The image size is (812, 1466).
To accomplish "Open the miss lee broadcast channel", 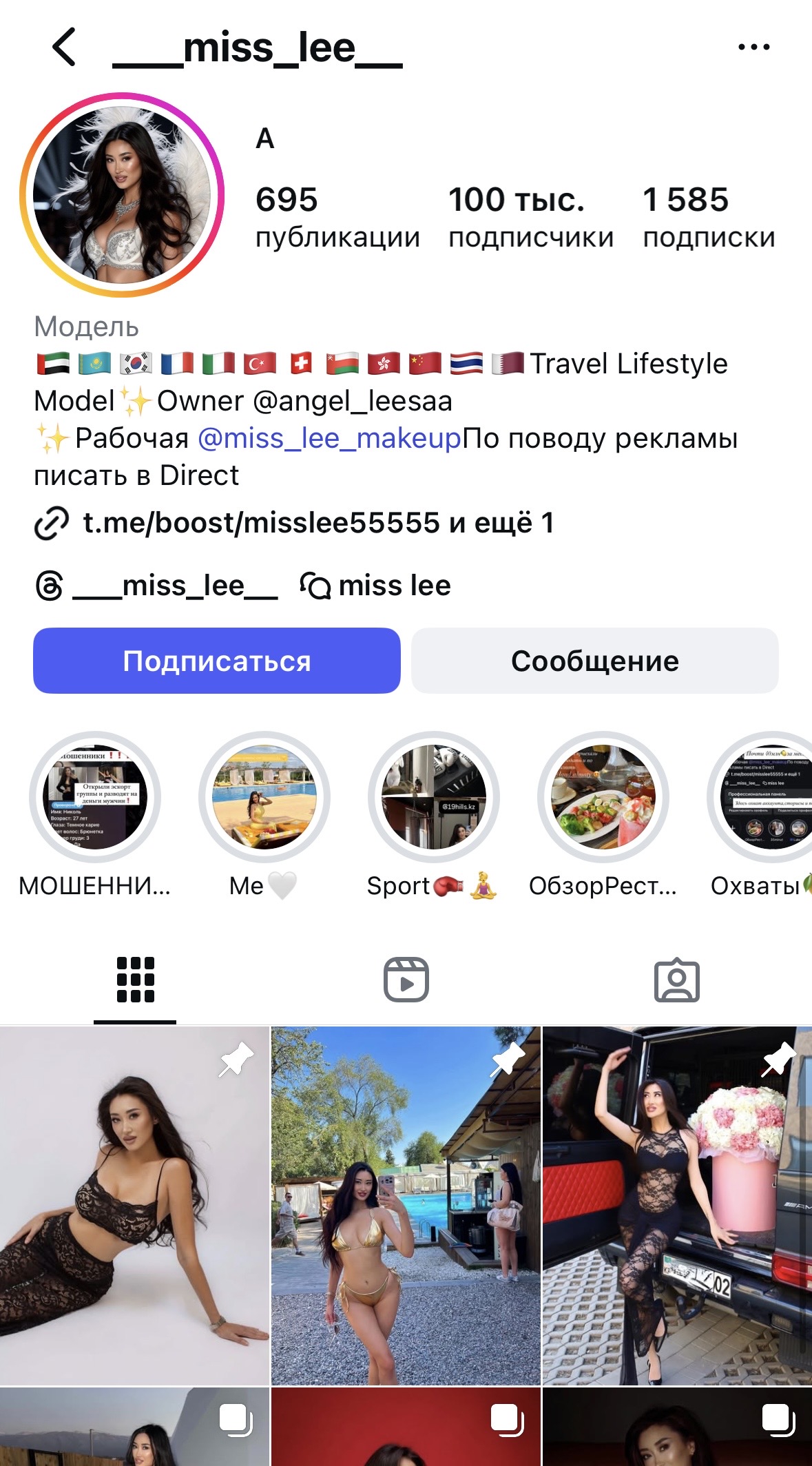I will pyautogui.click(x=375, y=586).
